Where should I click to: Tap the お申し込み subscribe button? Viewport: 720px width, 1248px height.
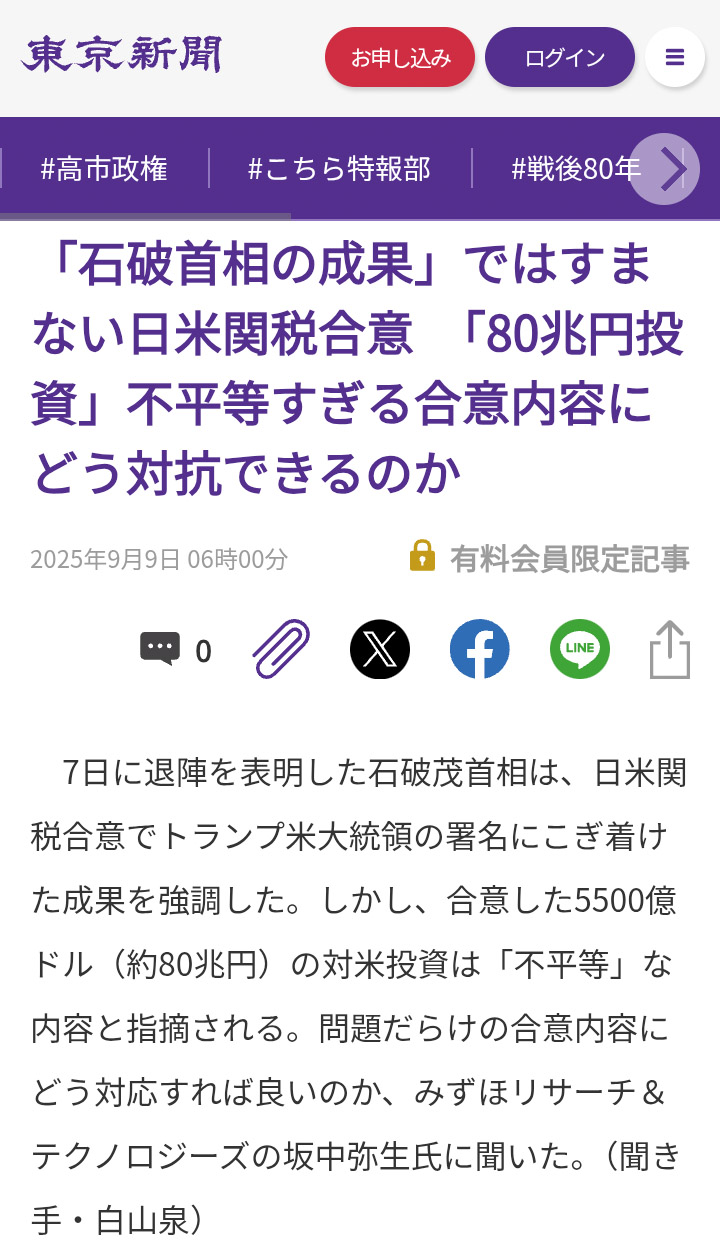point(400,57)
